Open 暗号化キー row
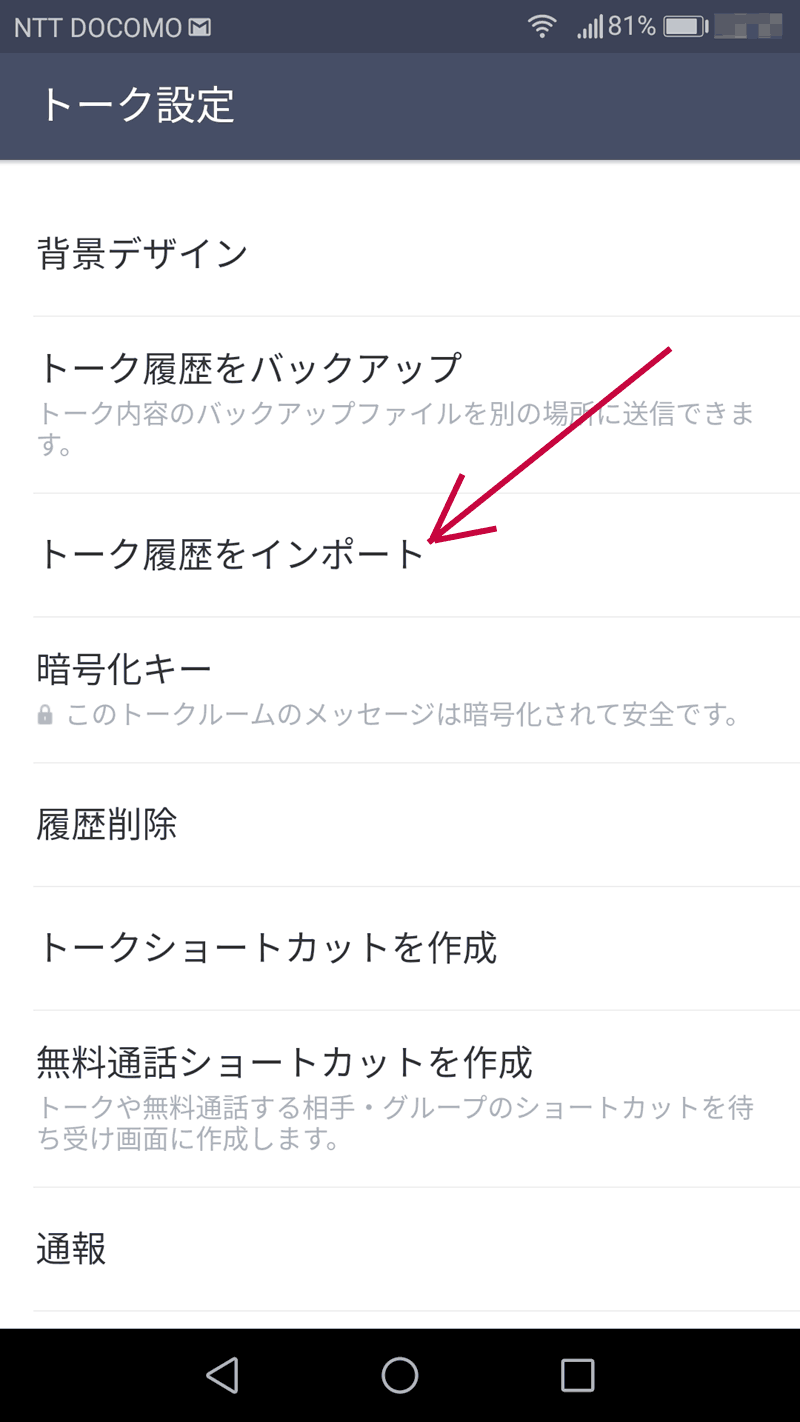The height and width of the screenshot is (1422, 800). [125, 669]
